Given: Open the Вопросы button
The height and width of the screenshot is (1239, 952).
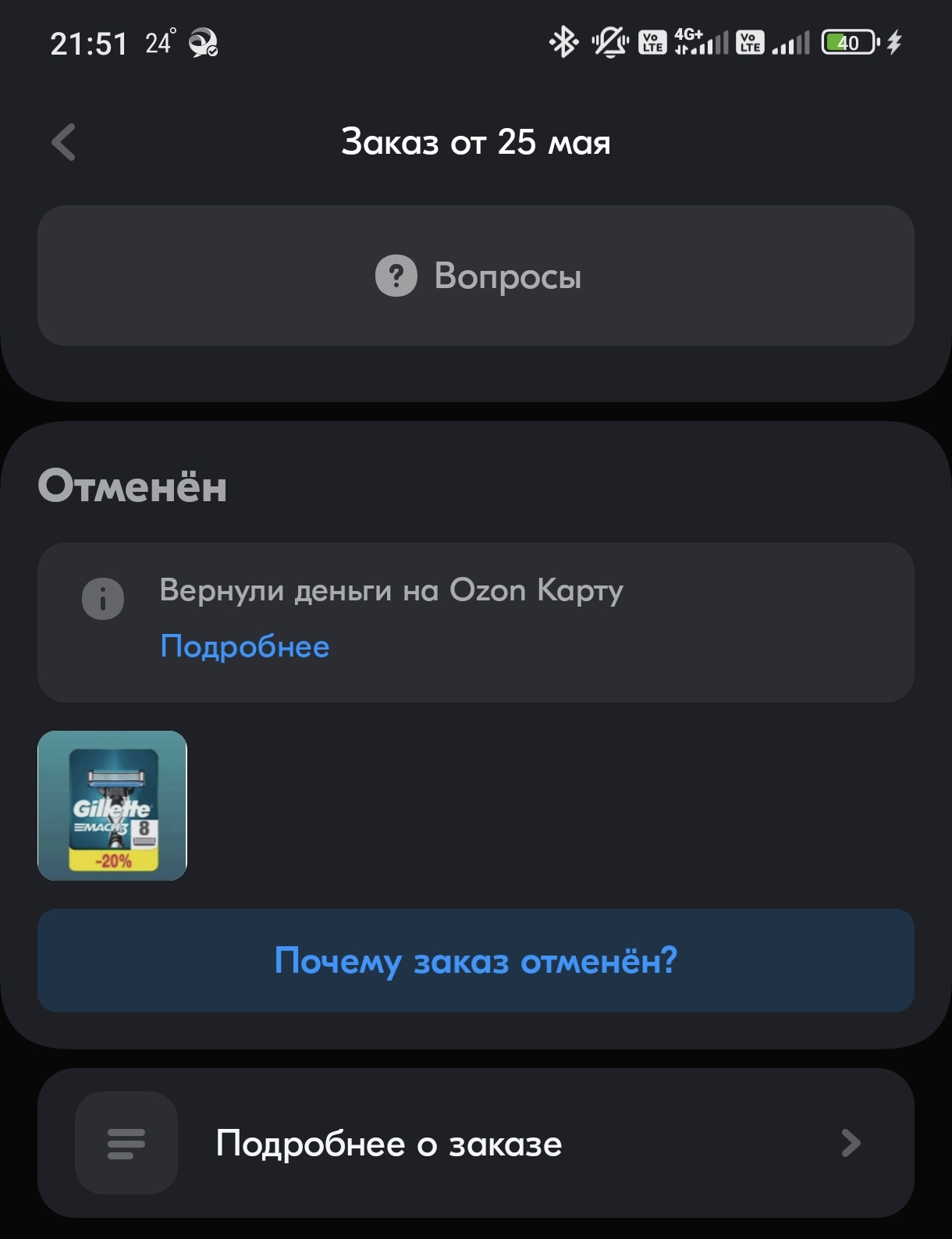Looking at the screenshot, I should tap(476, 276).
